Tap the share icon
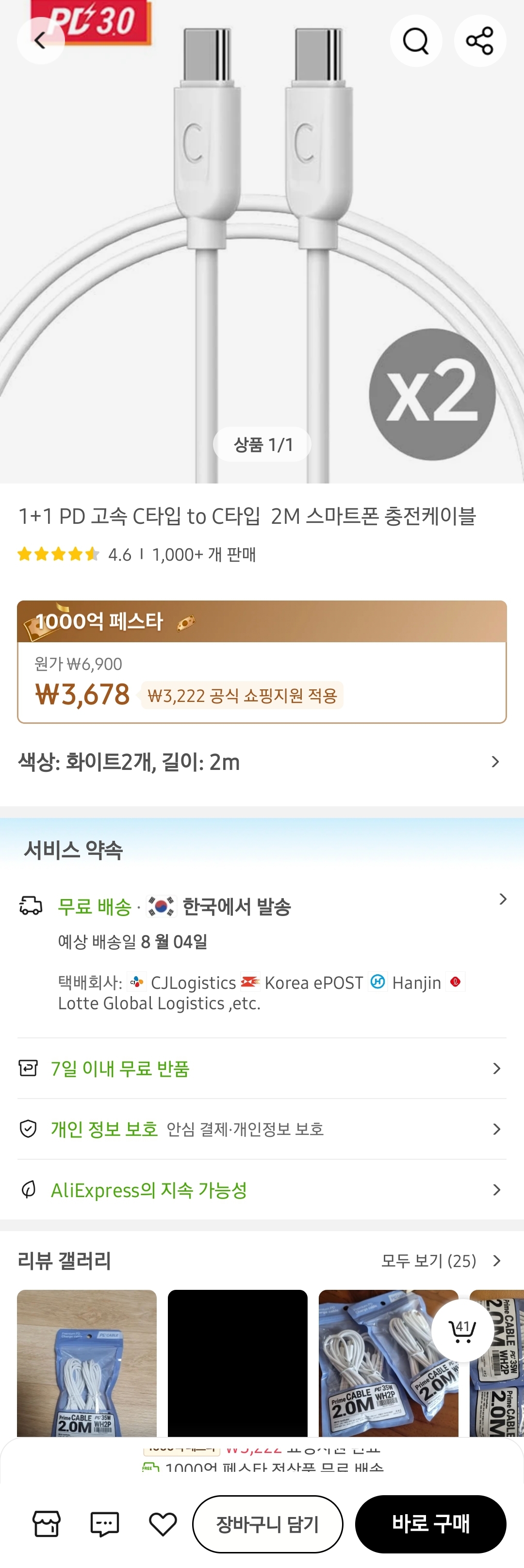The width and height of the screenshot is (524, 1568). point(480,40)
